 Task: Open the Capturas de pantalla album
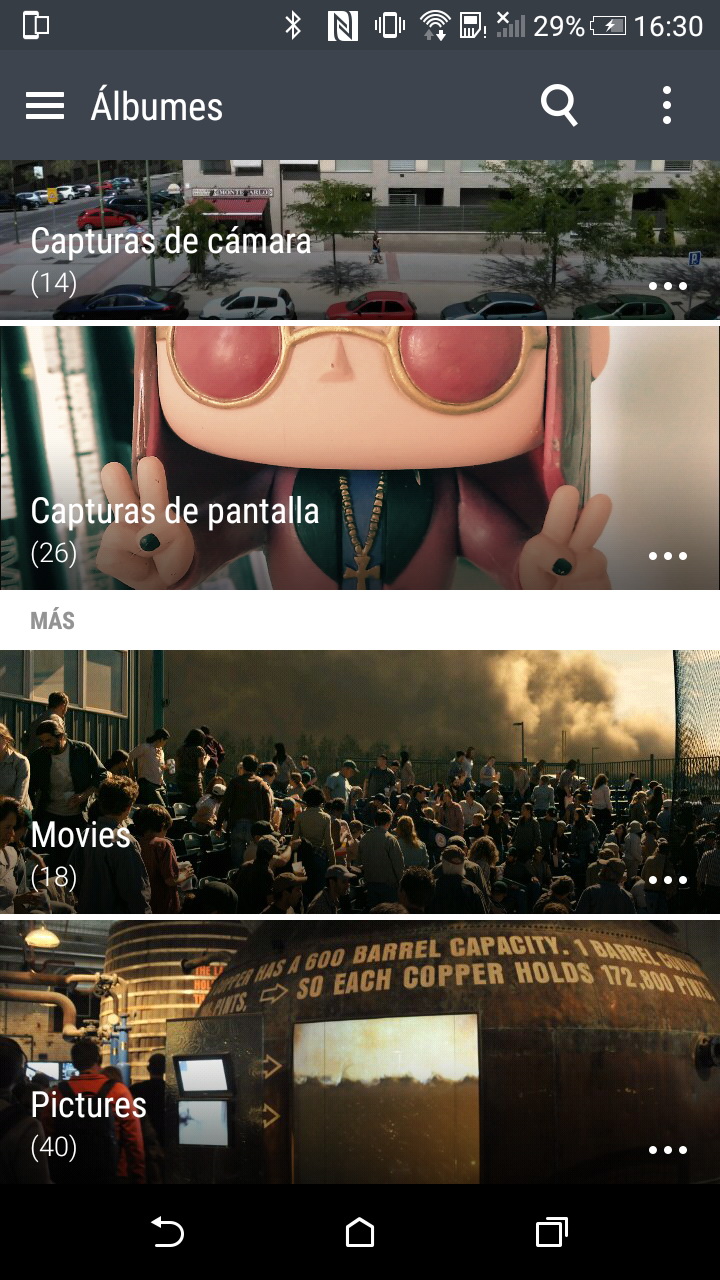tap(300, 460)
